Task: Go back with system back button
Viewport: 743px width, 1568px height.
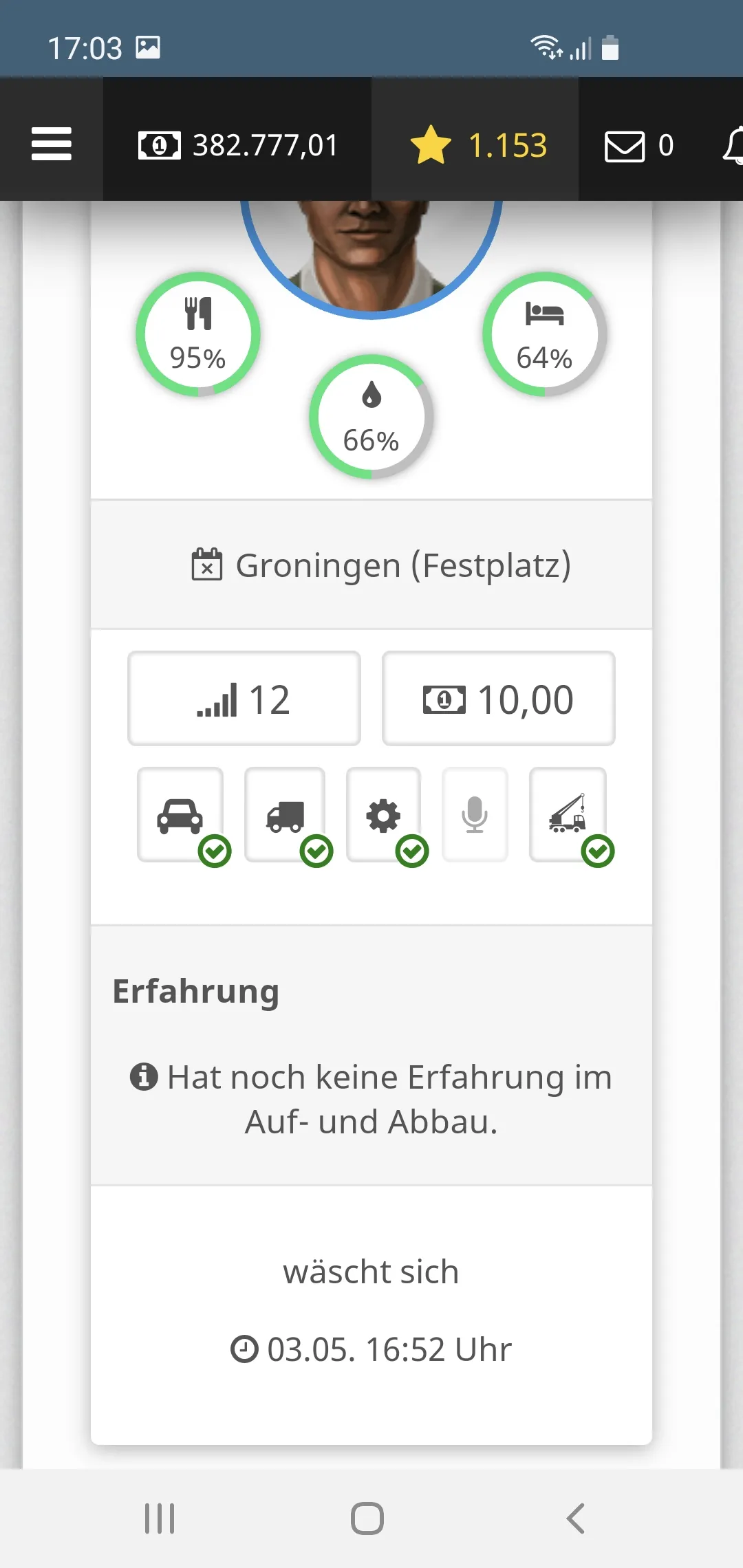Action: click(575, 1518)
